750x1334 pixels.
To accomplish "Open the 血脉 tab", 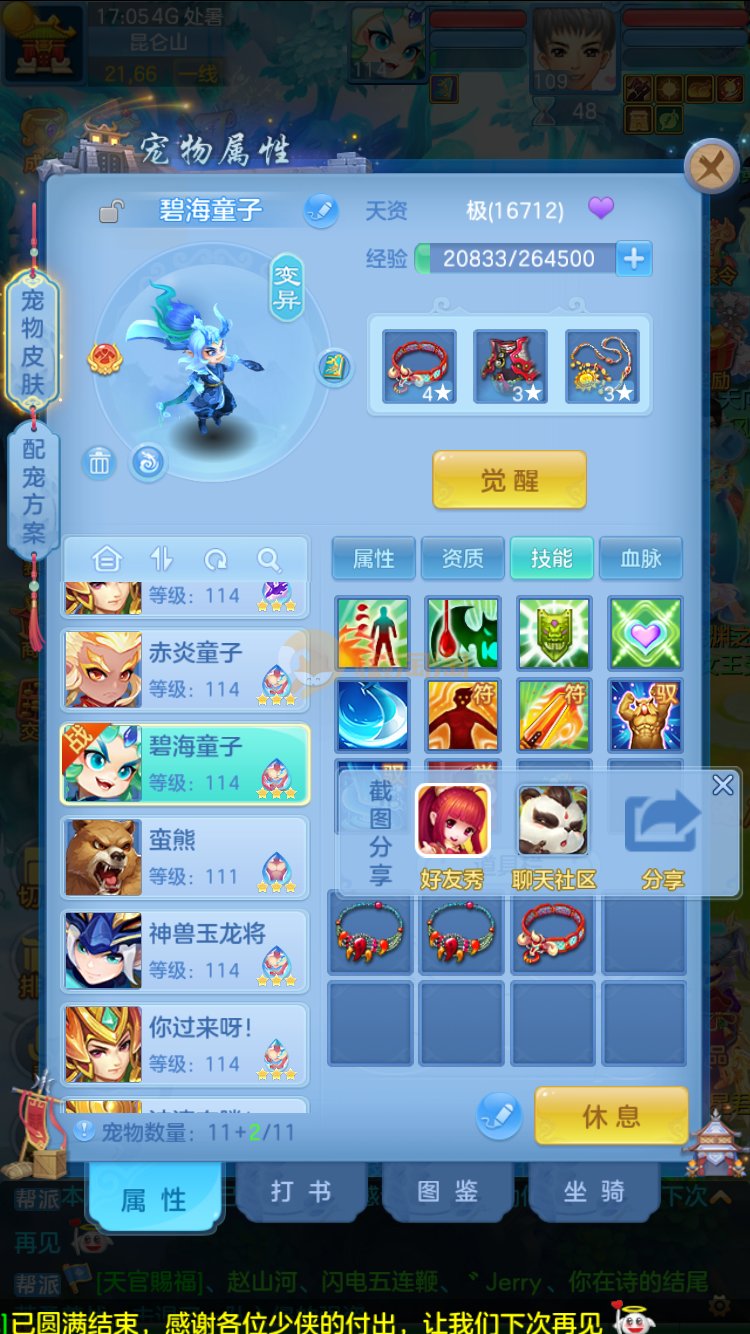I will pyautogui.click(x=641, y=558).
